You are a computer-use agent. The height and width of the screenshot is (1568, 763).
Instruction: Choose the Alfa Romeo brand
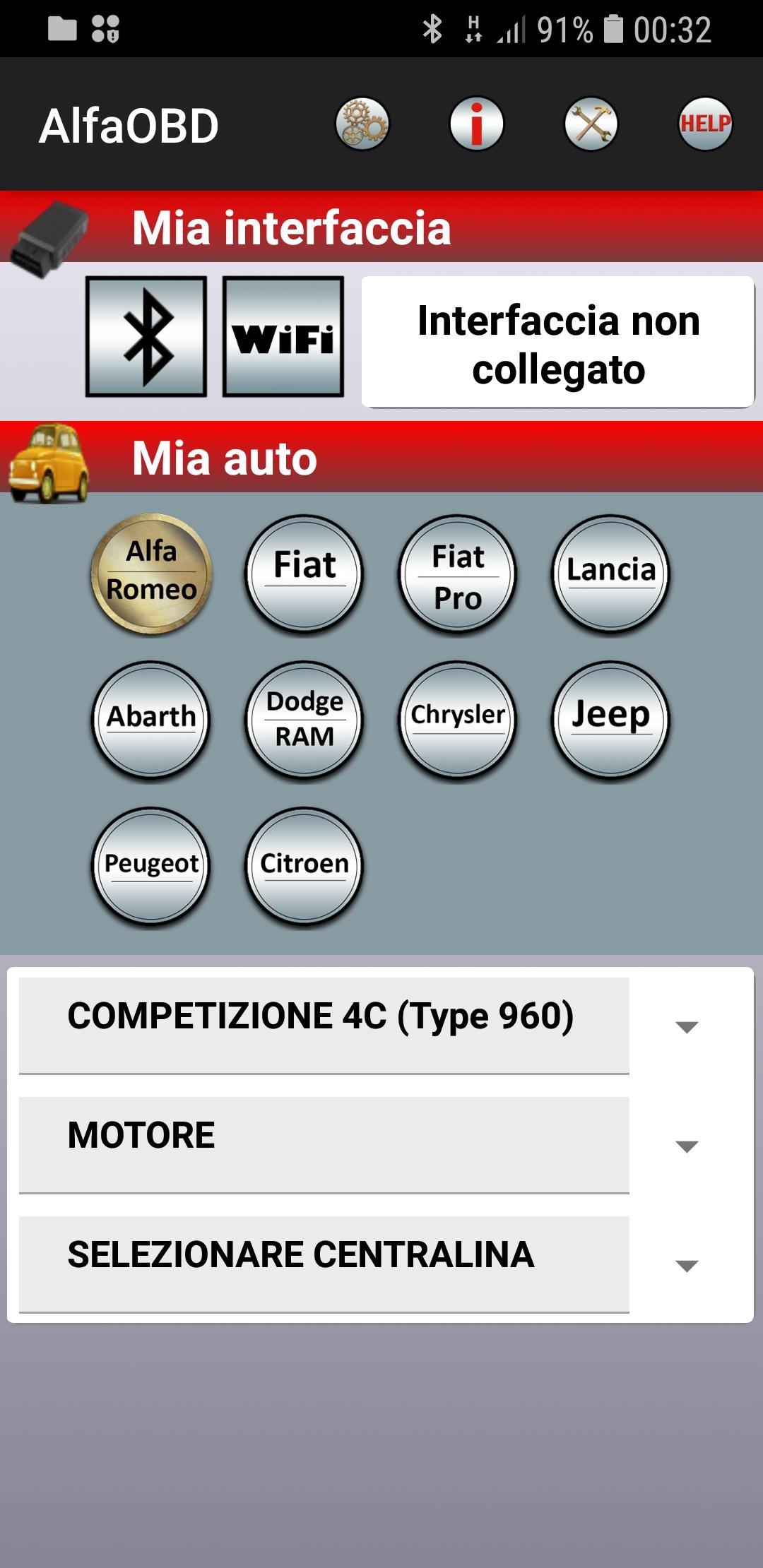pyautogui.click(x=152, y=573)
